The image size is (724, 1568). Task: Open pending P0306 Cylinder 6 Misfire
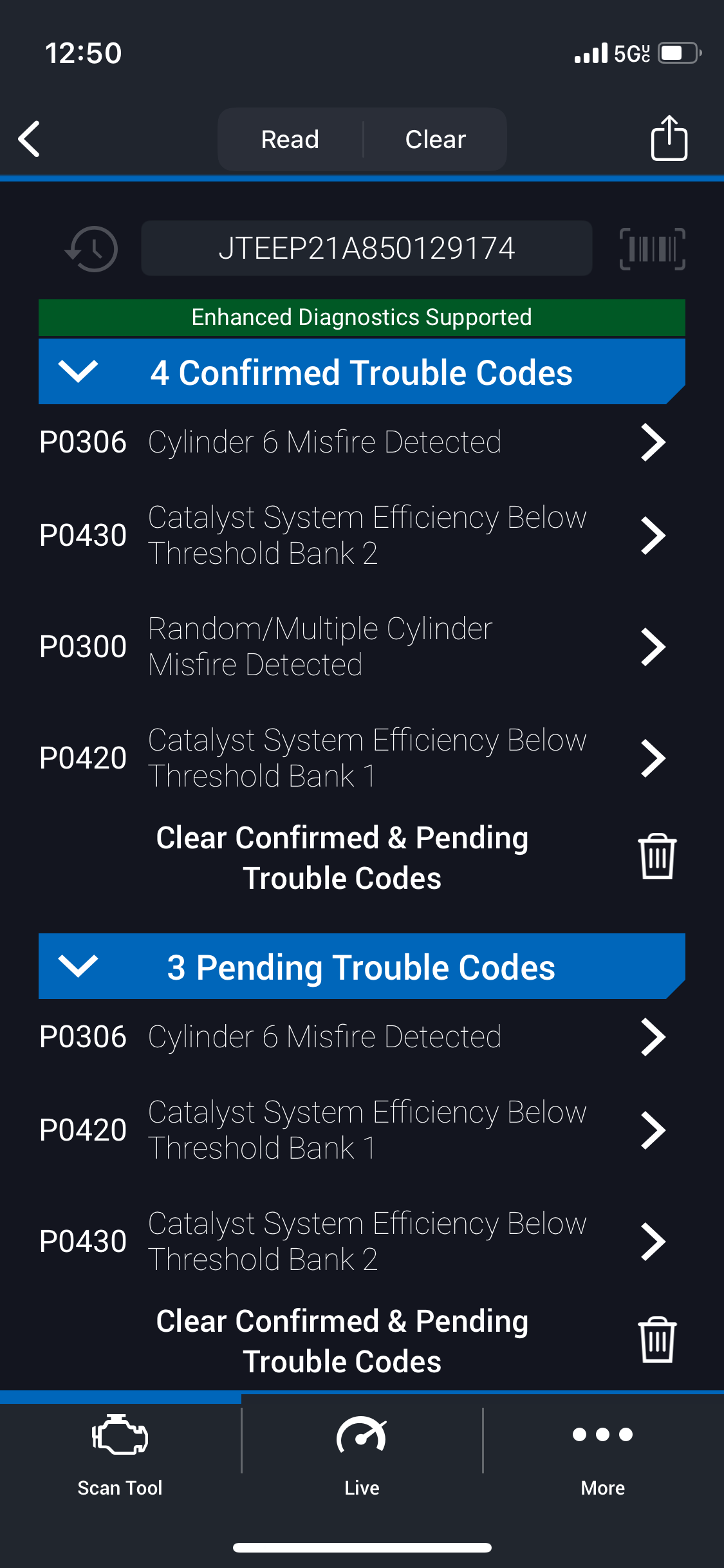point(353,1037)
